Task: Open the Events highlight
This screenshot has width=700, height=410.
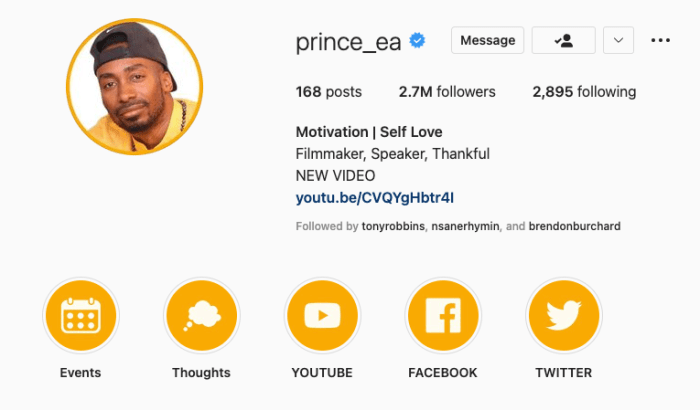Action: [x=80, y=317]
